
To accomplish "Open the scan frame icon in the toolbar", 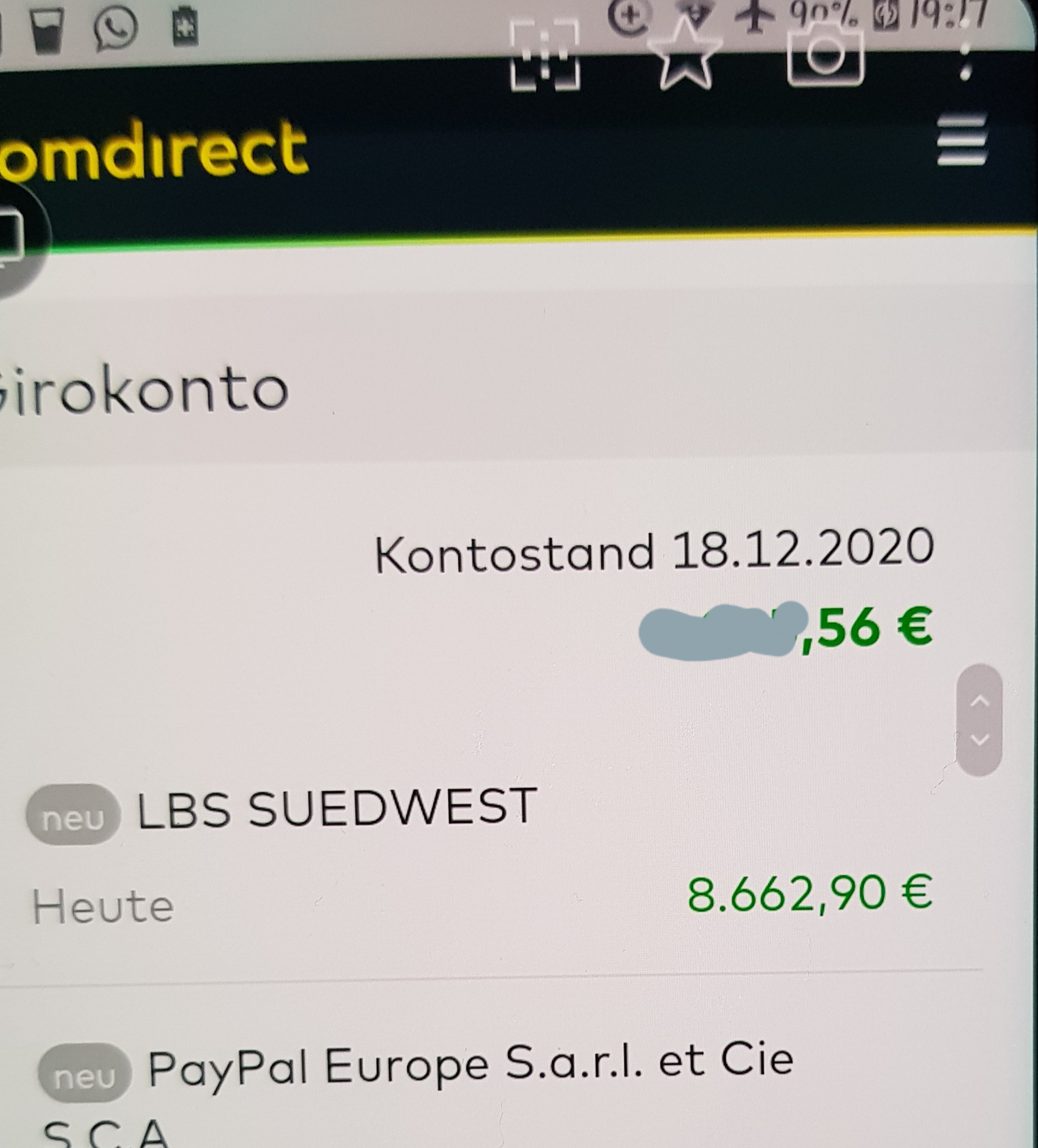I will (545, 56).
